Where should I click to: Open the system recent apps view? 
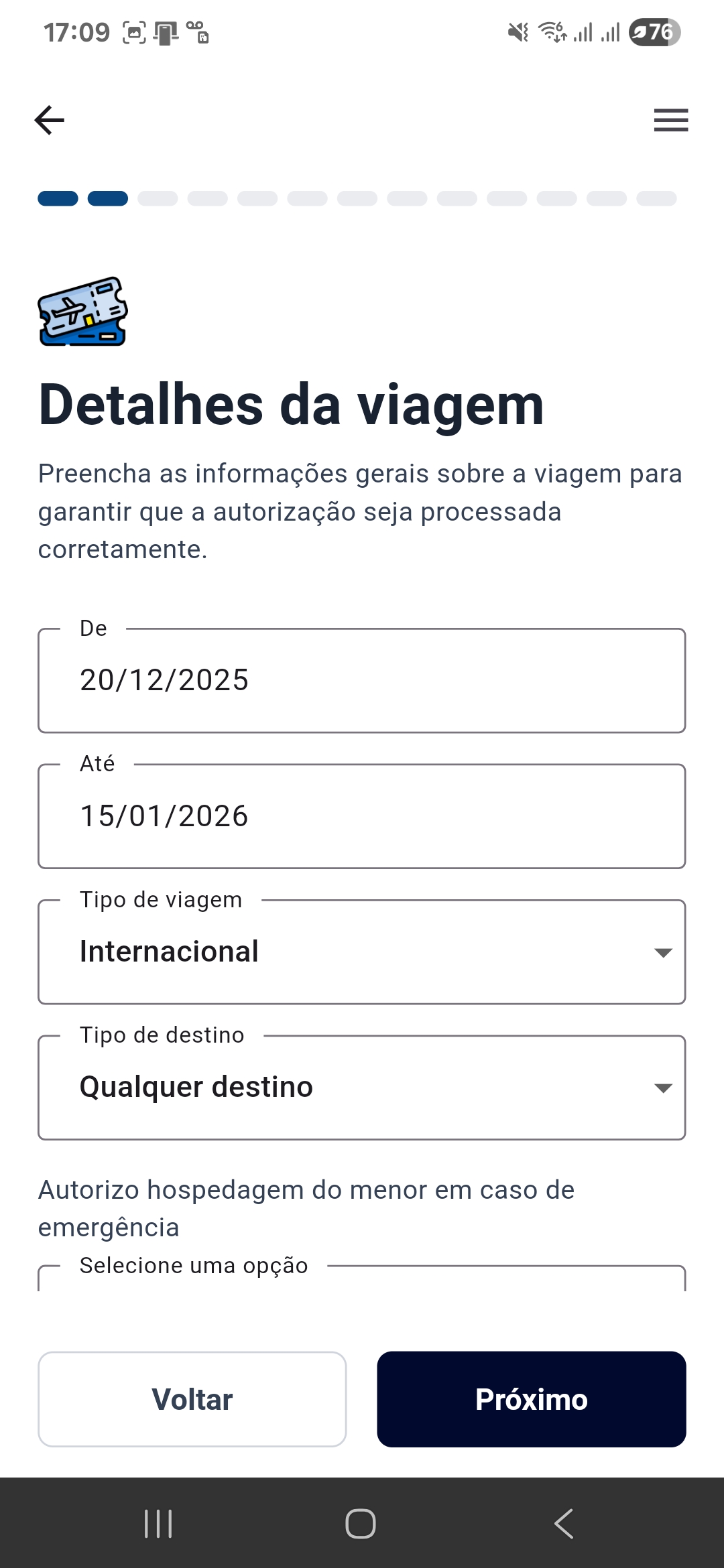pyautogui.click(x=159, y=1524)
